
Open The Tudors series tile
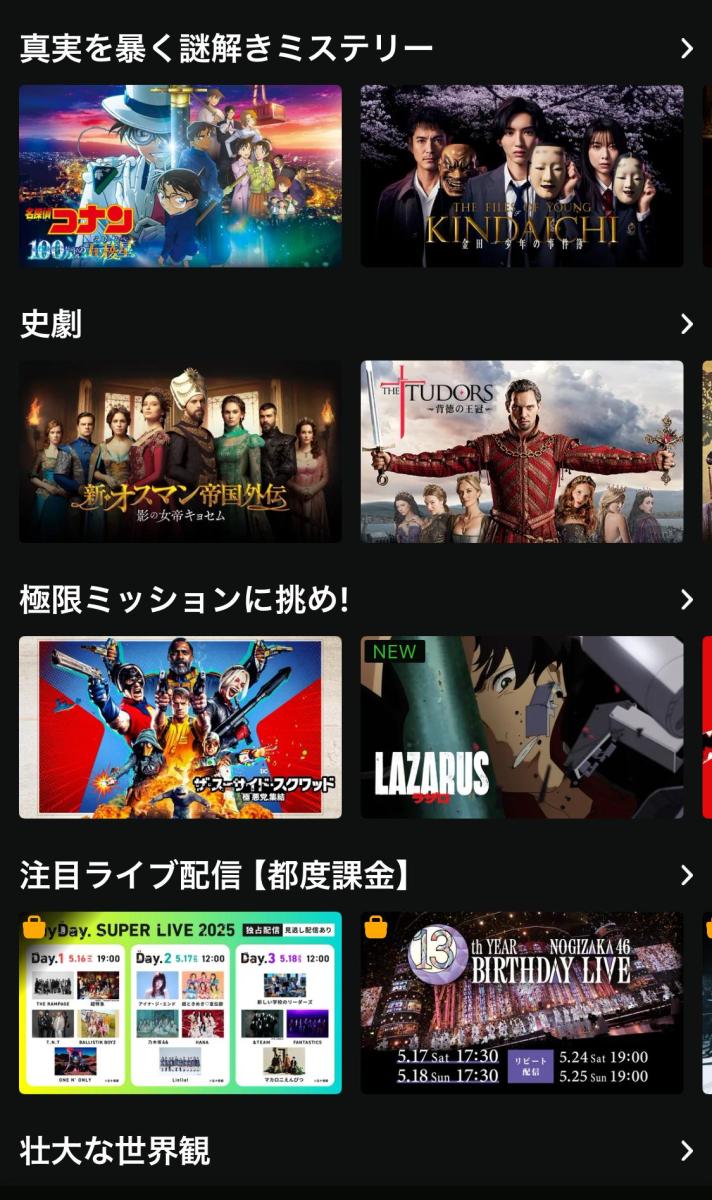coord(522,452)
